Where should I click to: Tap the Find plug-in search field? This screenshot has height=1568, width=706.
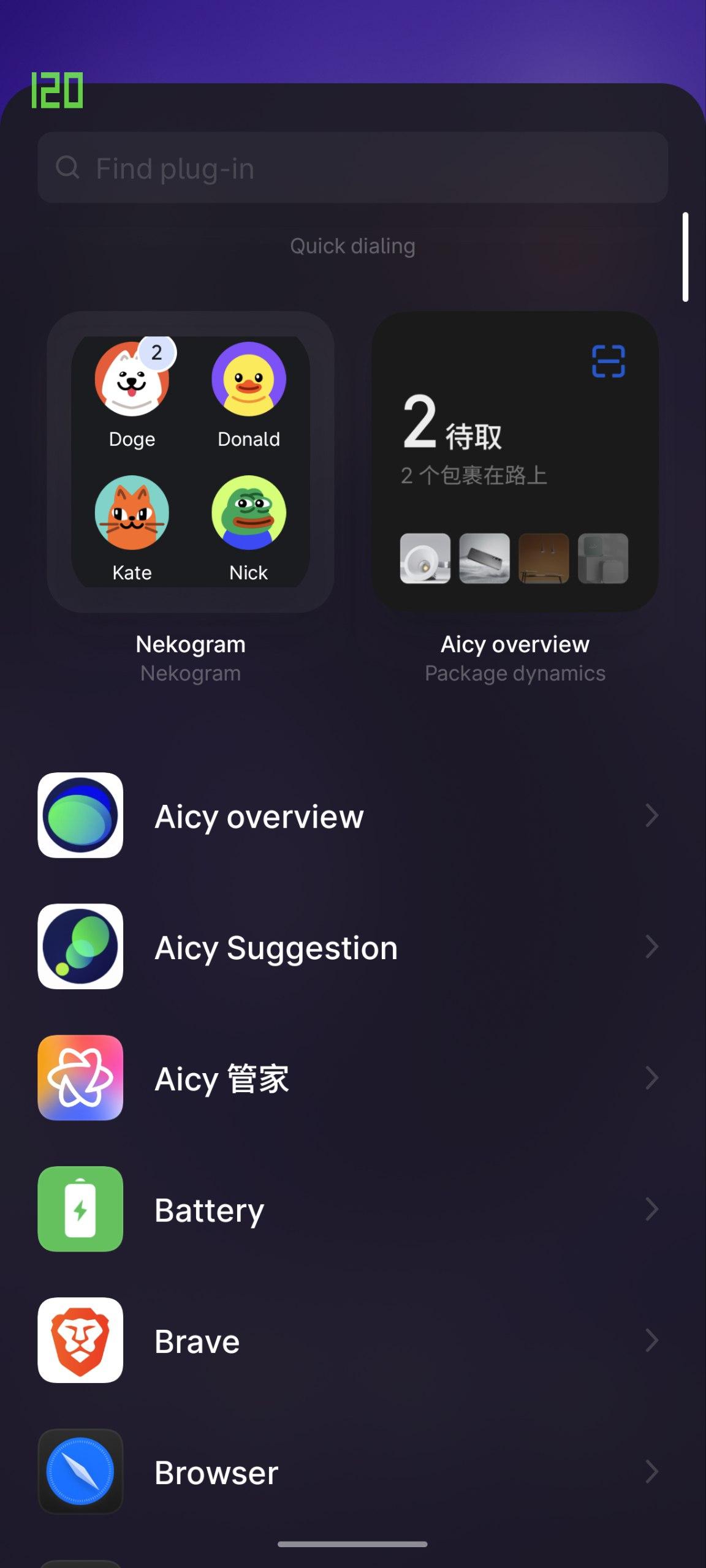coord(352,167)
